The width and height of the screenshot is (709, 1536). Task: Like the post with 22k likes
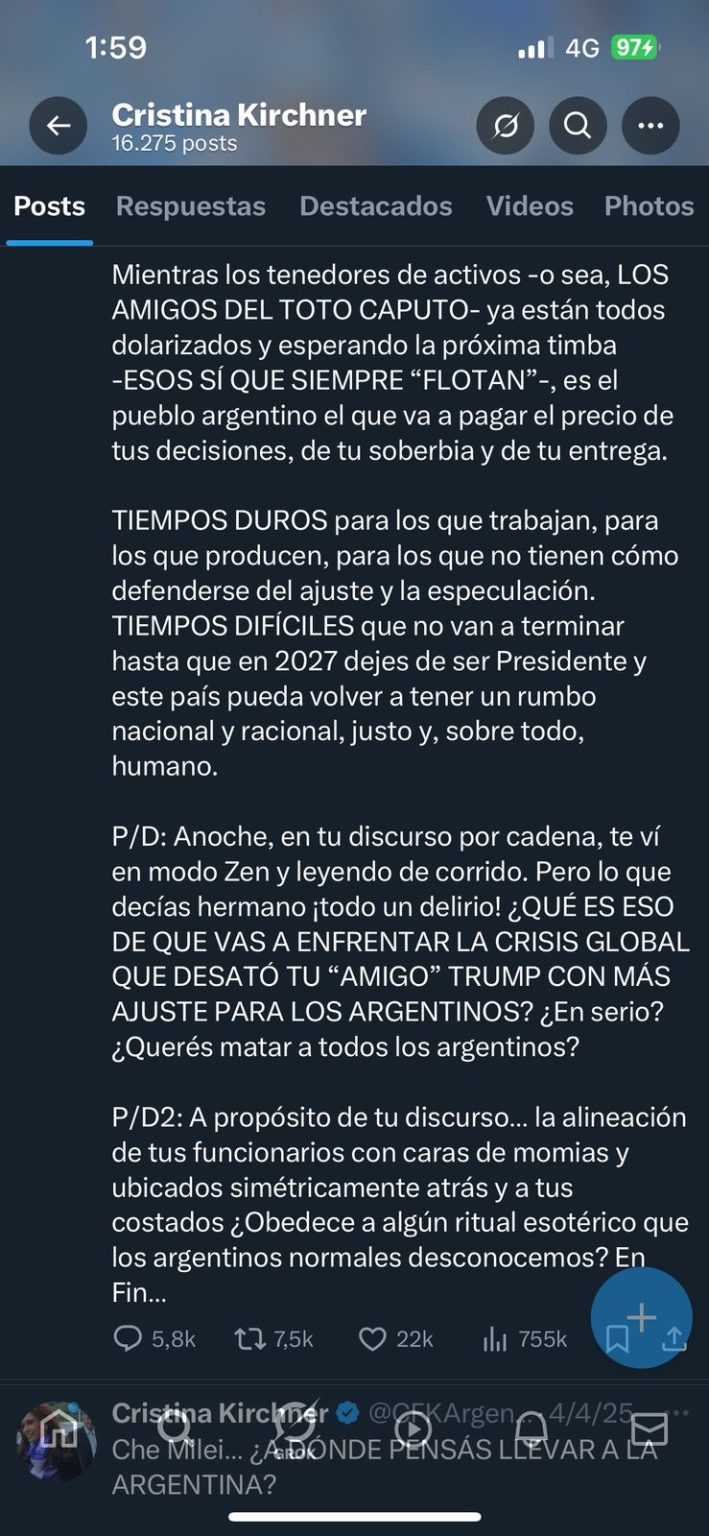372,1338
